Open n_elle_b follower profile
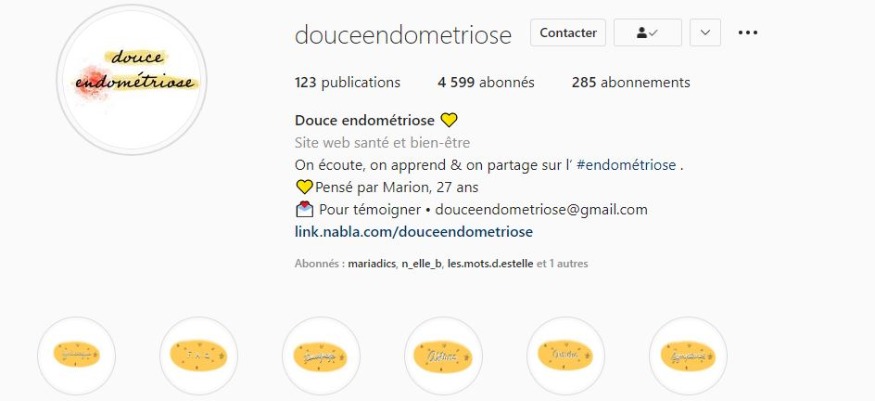 point(421,264)
